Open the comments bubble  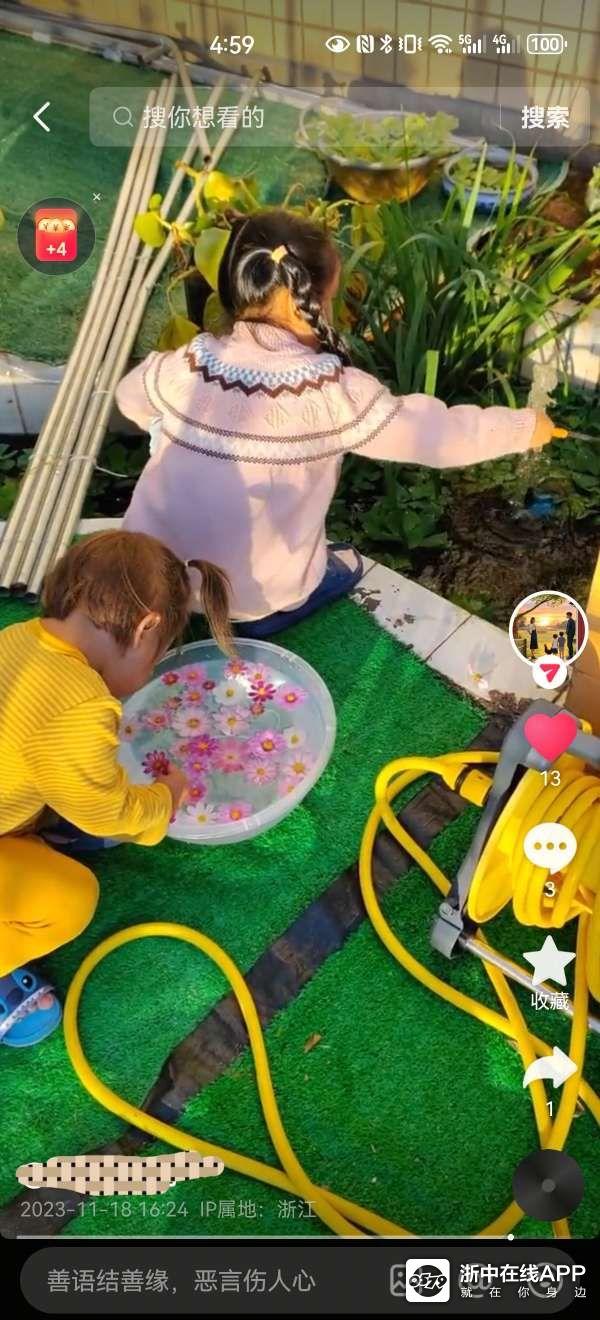pyautogui.click(x=550, y=848)
